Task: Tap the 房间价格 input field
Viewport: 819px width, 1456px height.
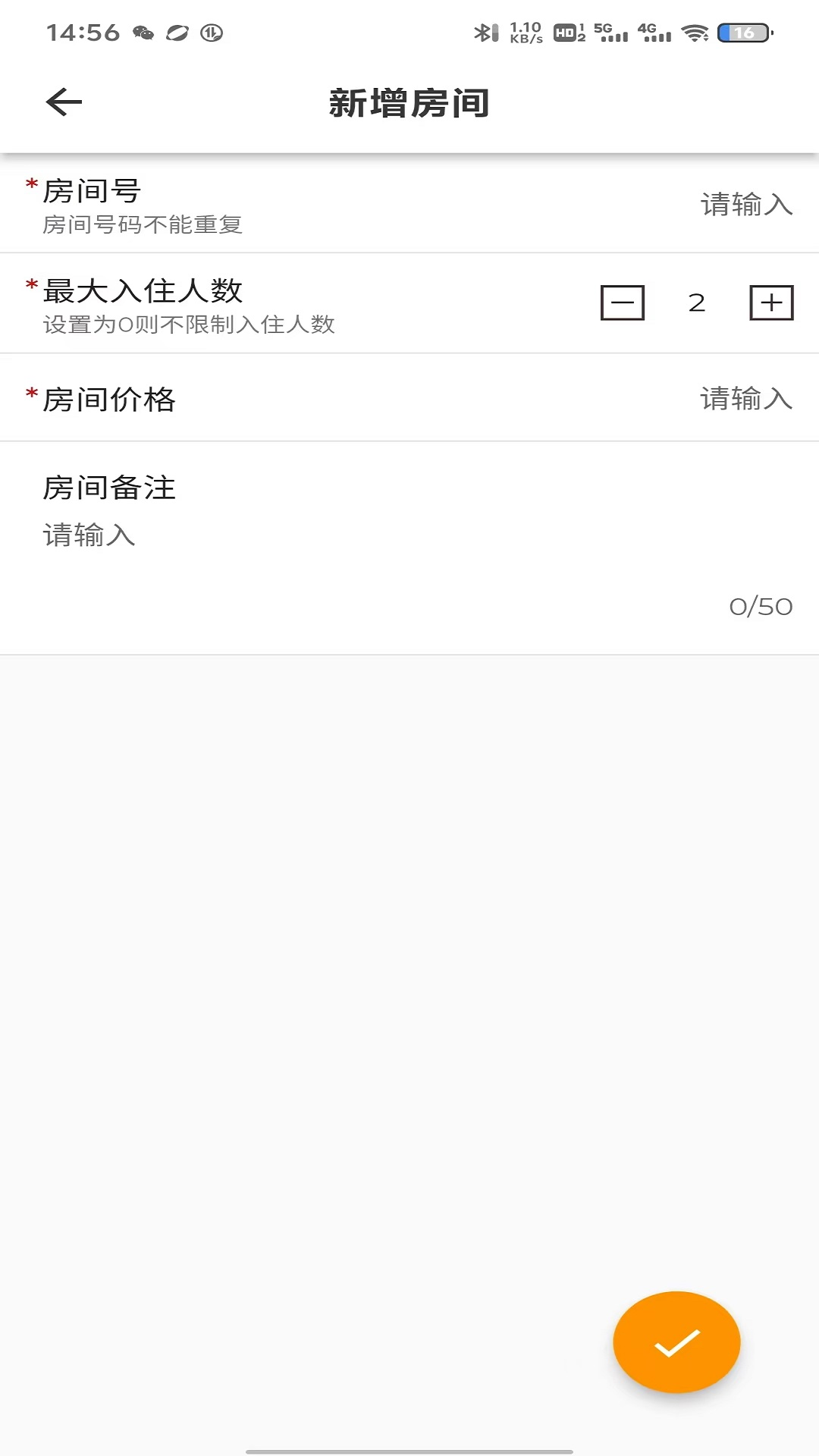Action: 746,399
